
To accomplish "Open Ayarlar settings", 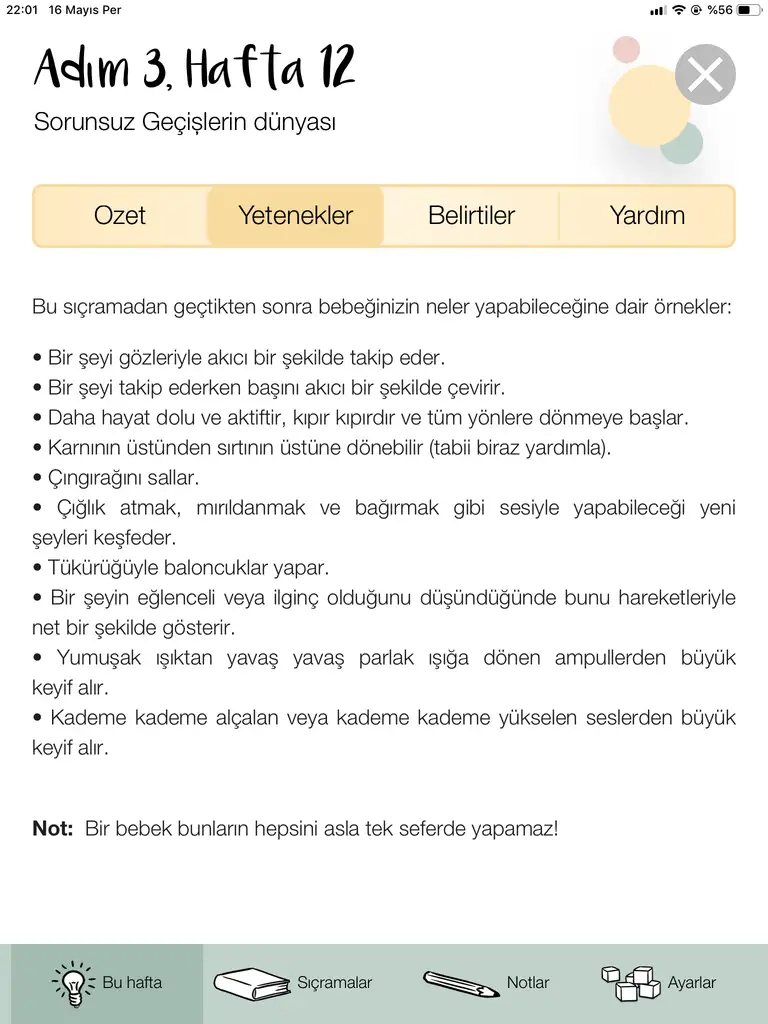I will pos(658,983).
